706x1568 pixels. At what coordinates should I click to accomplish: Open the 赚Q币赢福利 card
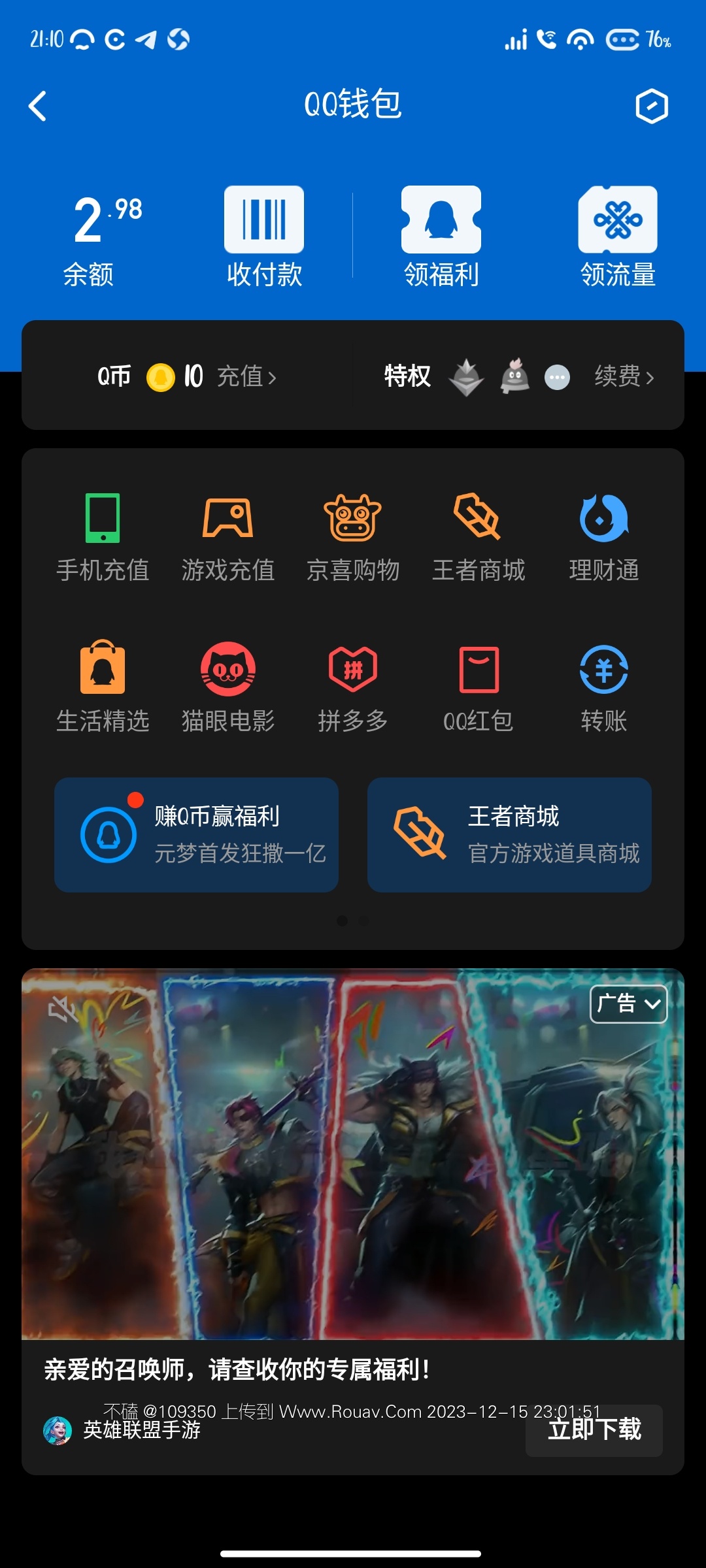(x=196, y=834)
